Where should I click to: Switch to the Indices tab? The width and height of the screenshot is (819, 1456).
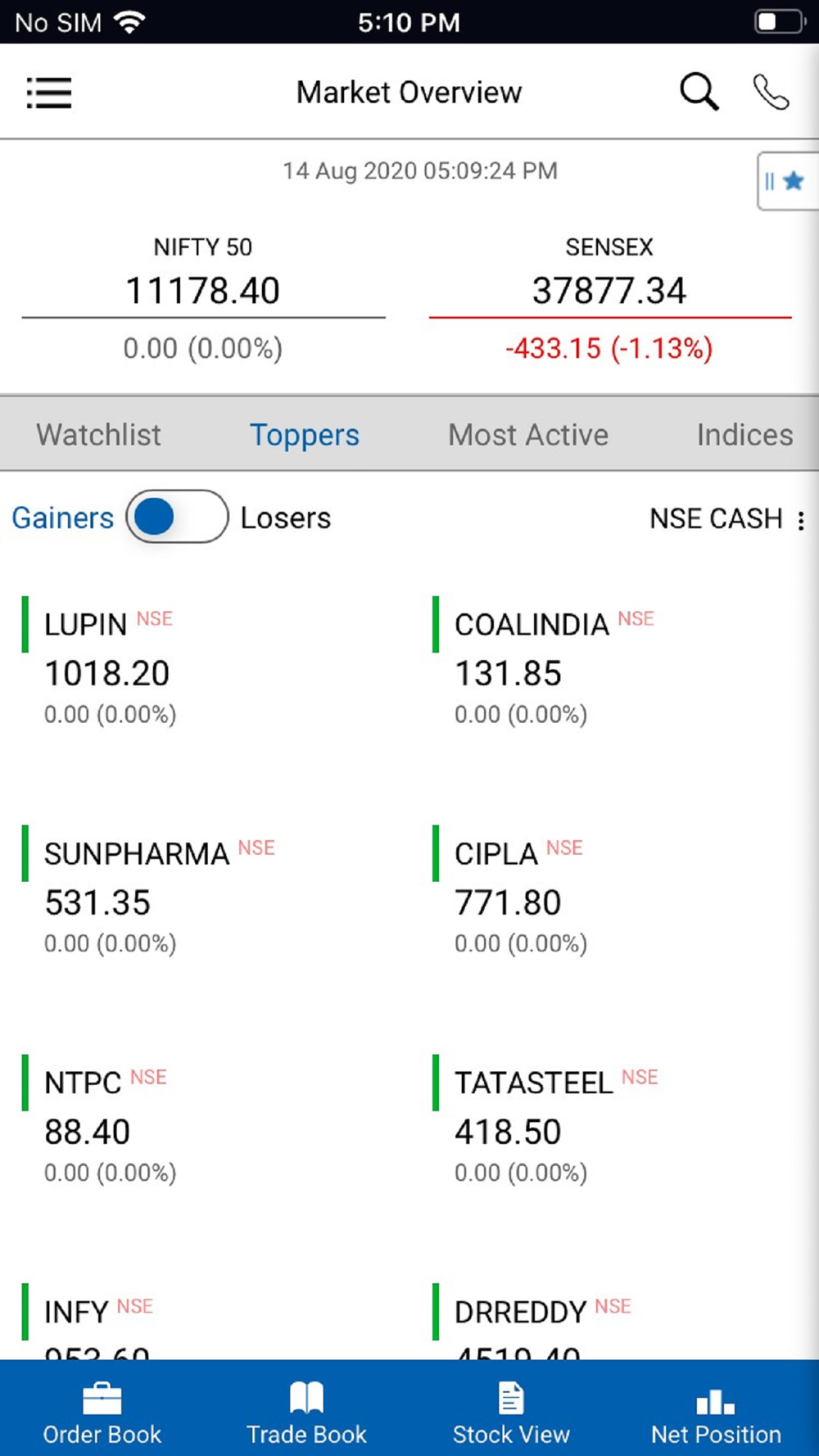[744, 435]
